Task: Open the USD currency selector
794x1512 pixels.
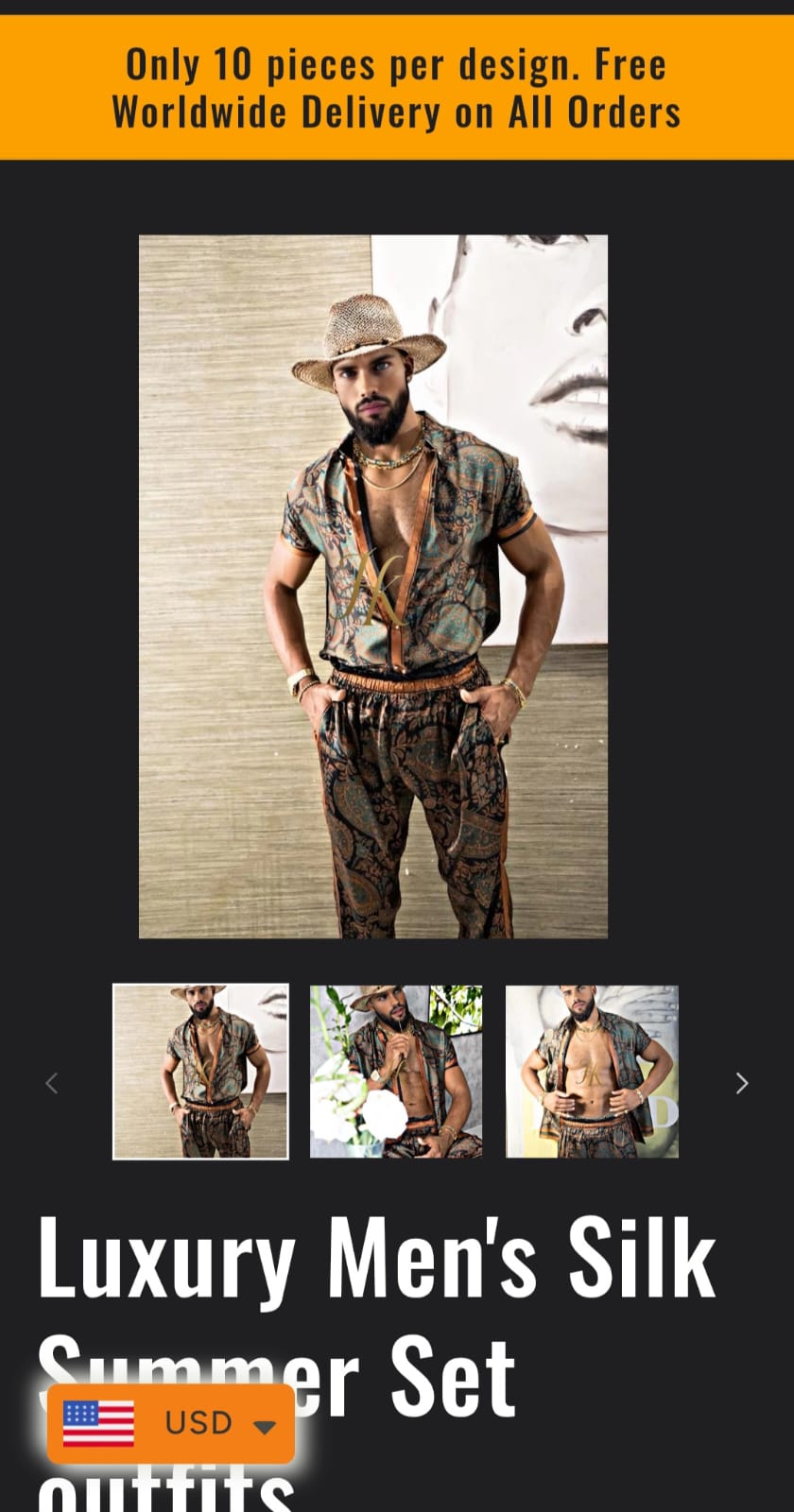Action: pos(171,1423)
